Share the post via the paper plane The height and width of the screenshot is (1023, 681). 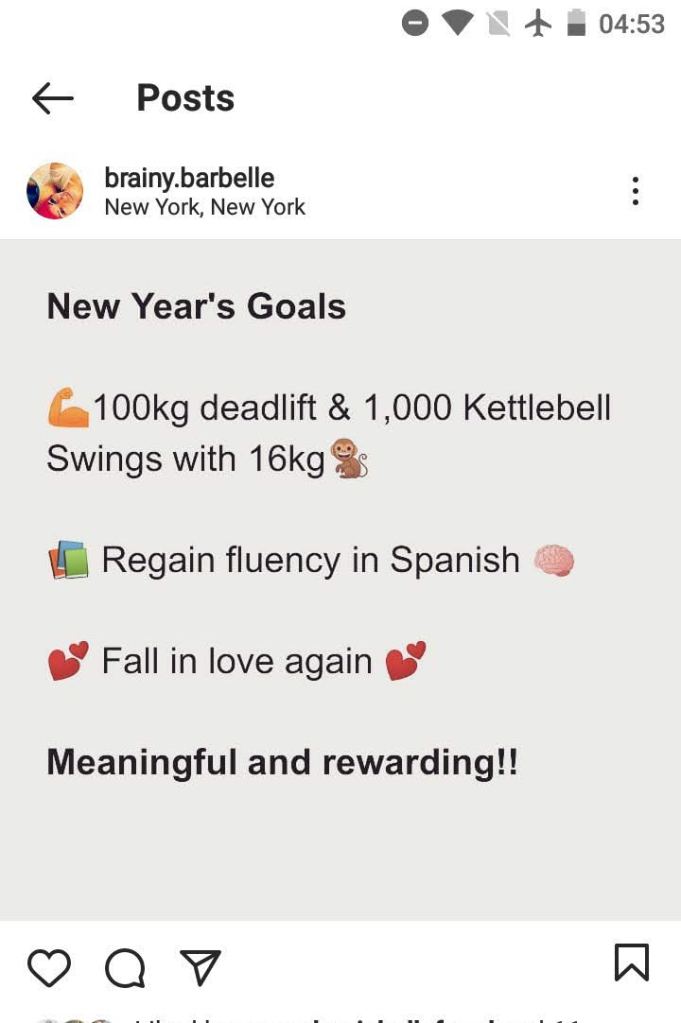click(x=199, y=967)
